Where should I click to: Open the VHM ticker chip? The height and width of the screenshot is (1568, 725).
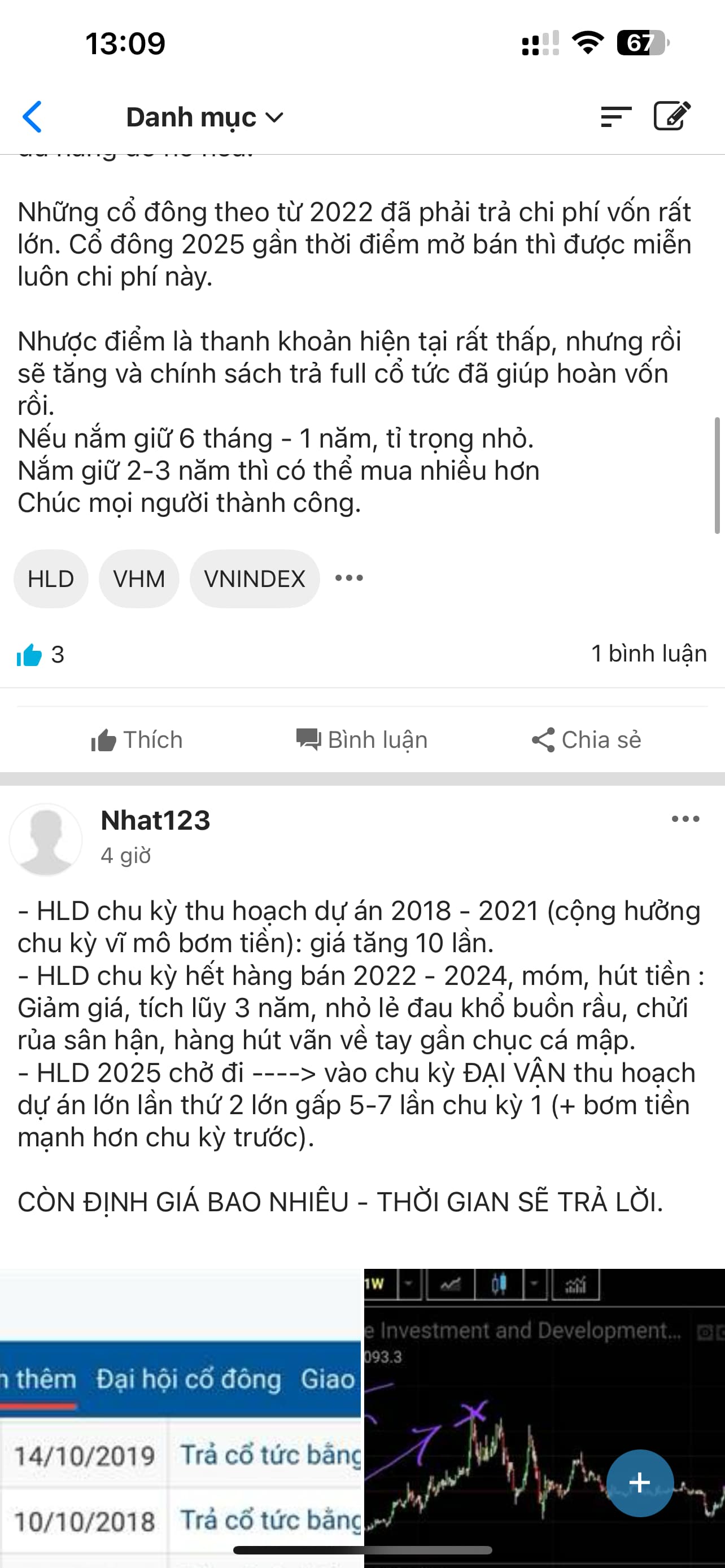pyautogui.click(x=139, y=578)
